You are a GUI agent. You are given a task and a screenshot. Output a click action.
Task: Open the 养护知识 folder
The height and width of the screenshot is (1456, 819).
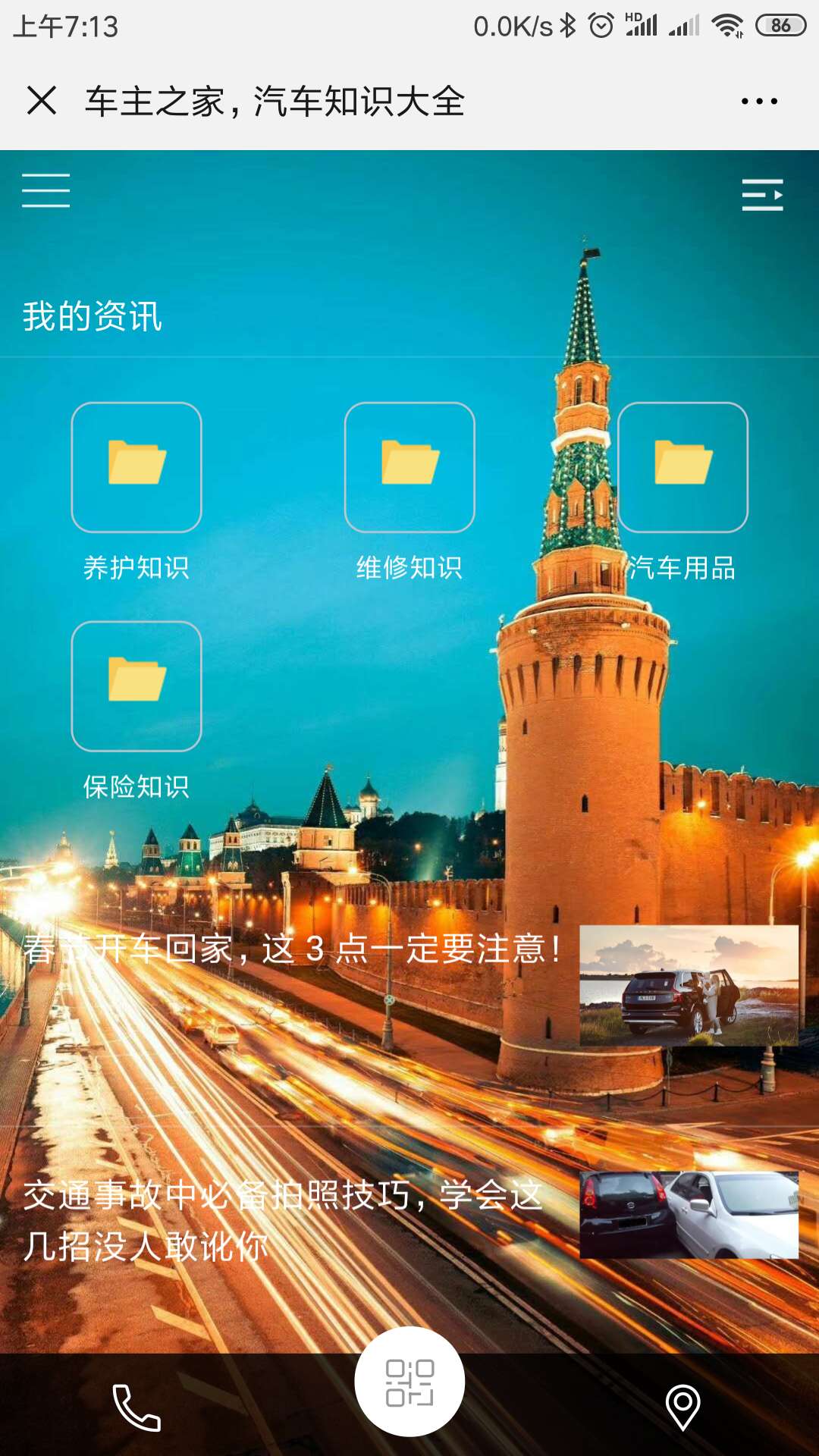point(136,468)
